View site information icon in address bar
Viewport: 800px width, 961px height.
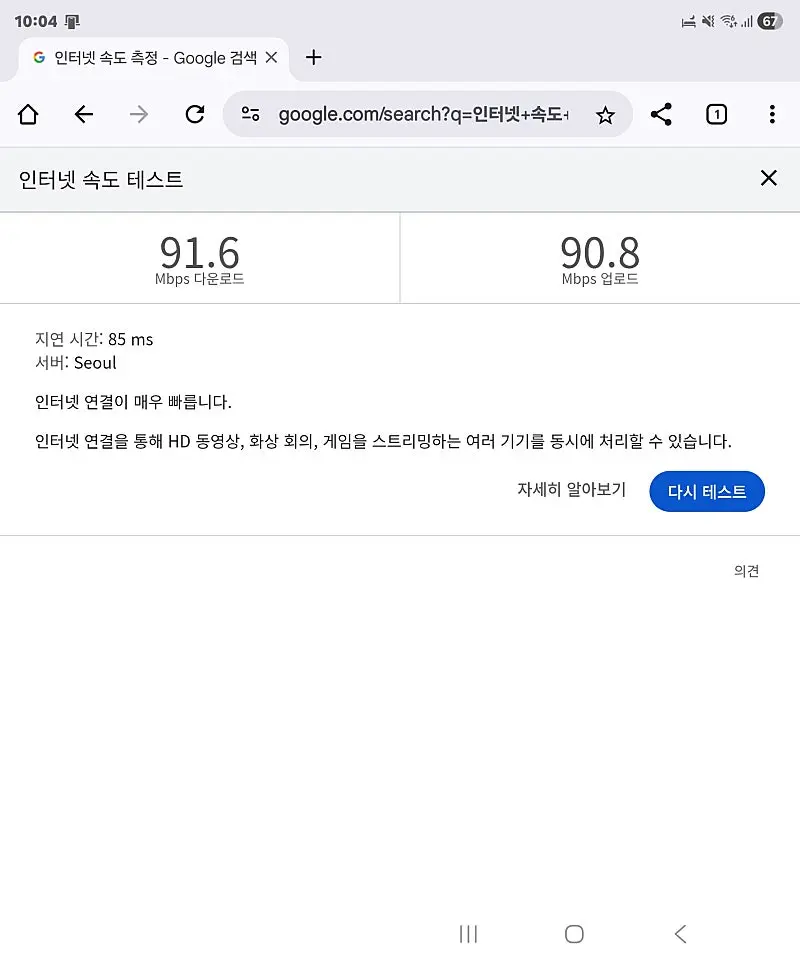(x=251, y=115)
